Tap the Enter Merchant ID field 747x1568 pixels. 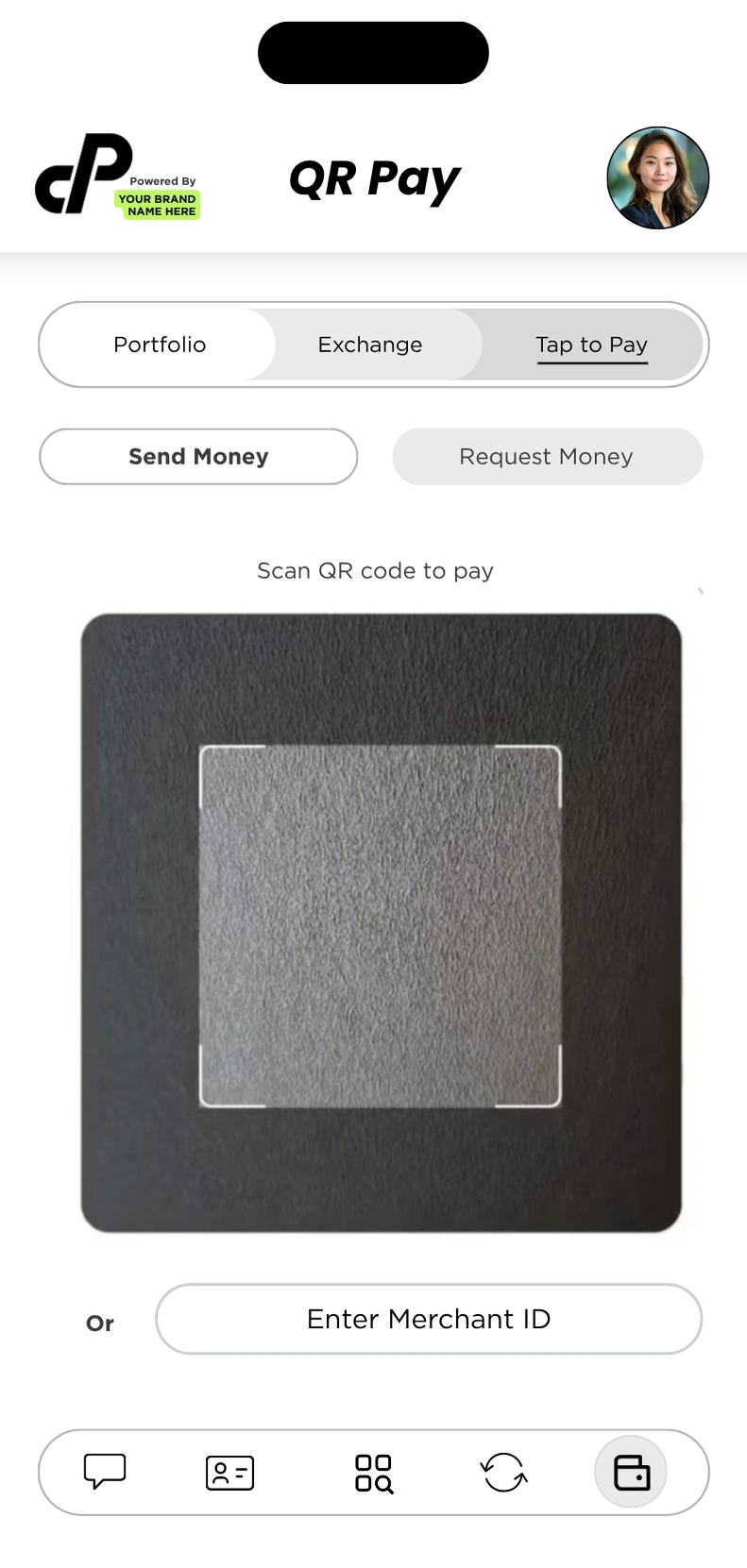tap(429, 1319)
